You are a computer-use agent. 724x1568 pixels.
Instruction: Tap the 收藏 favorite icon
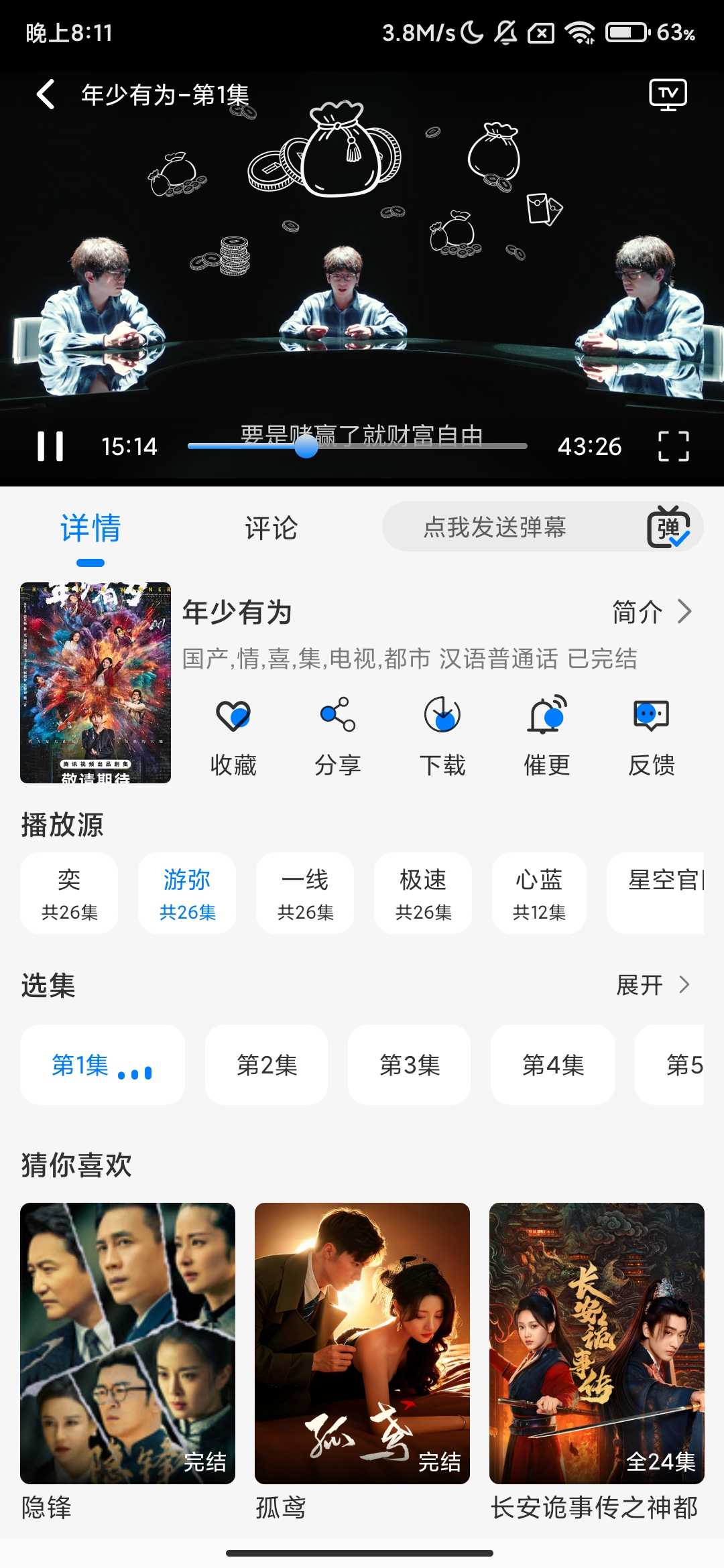[x=233, y=735]
